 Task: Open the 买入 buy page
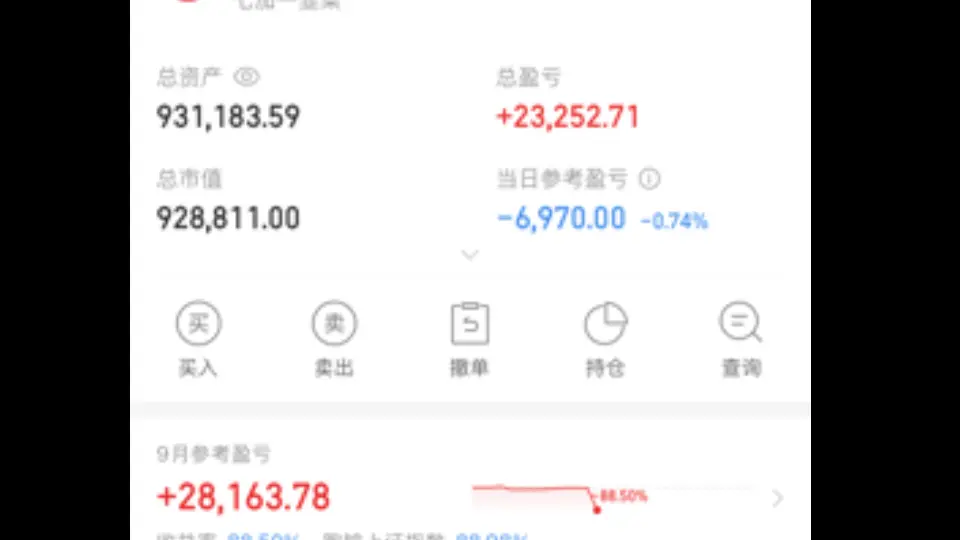pyautogui.click(x=198, y=340)
